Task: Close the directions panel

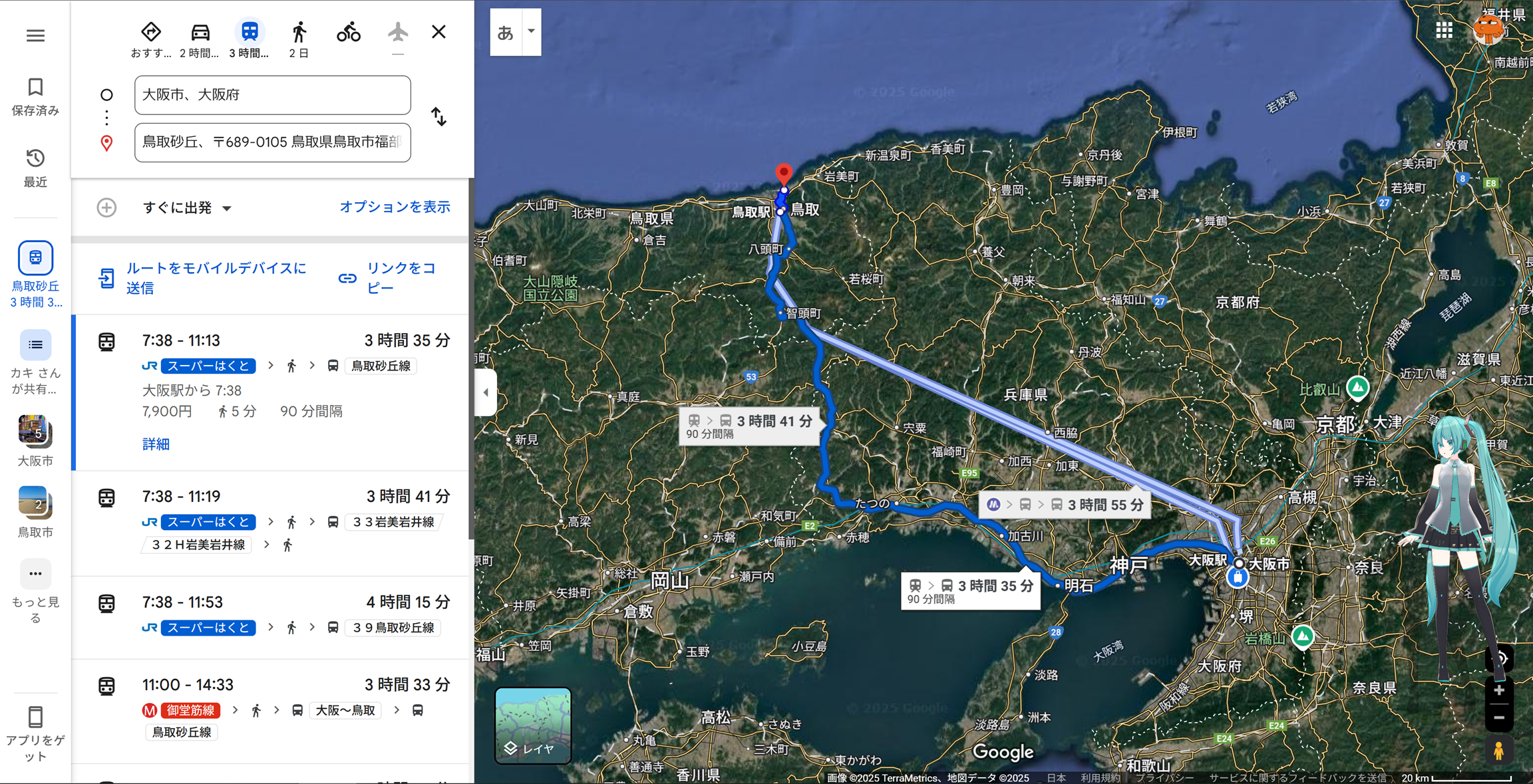Action: pyautogui.click(x=438, y=32)
